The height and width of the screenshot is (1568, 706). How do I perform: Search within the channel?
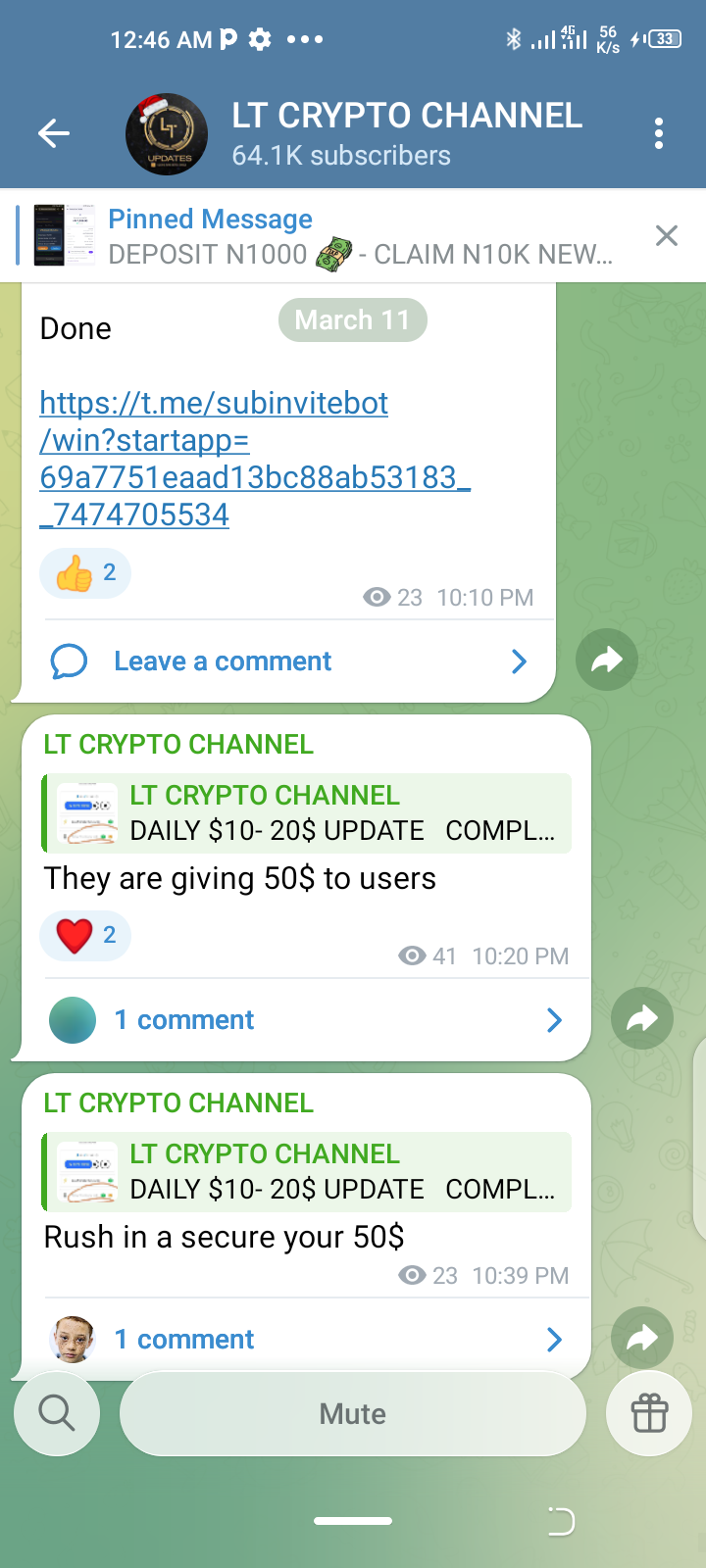57,1413
